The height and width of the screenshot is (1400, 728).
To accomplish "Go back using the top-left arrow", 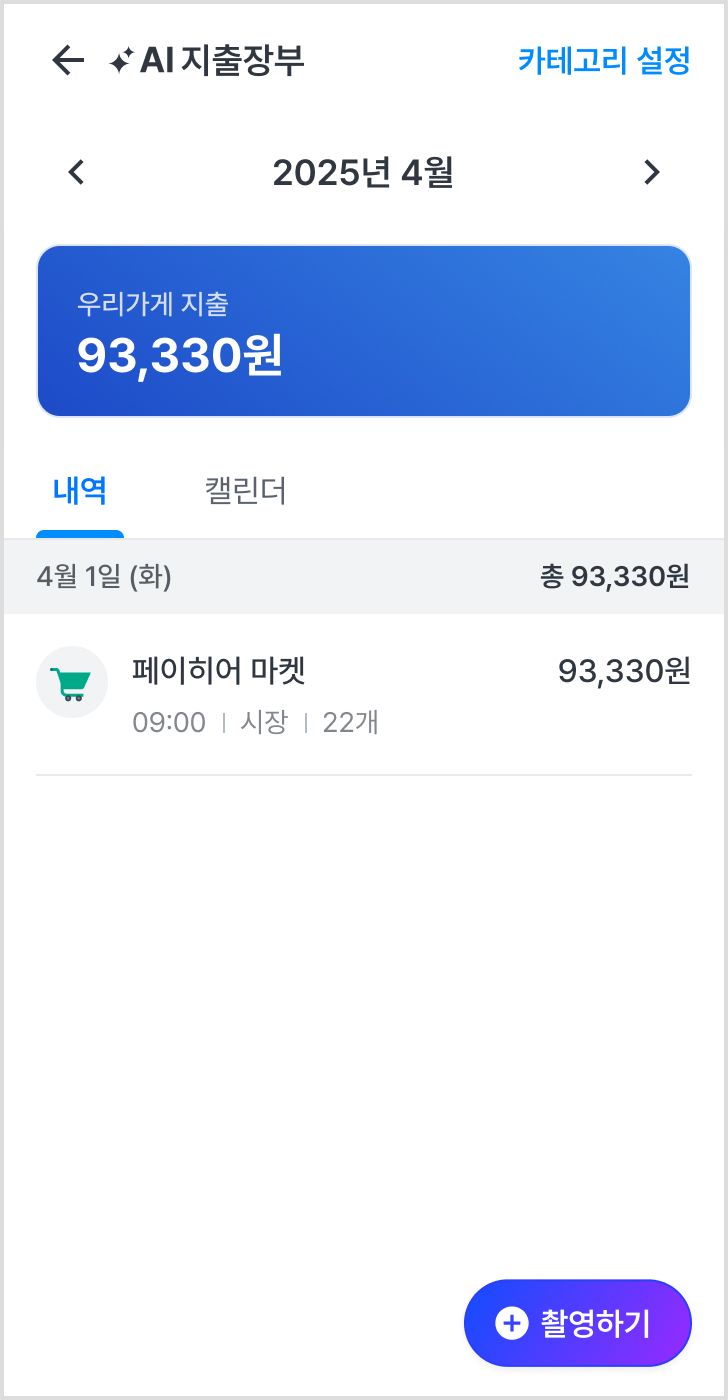I will (x=67, y=61).
